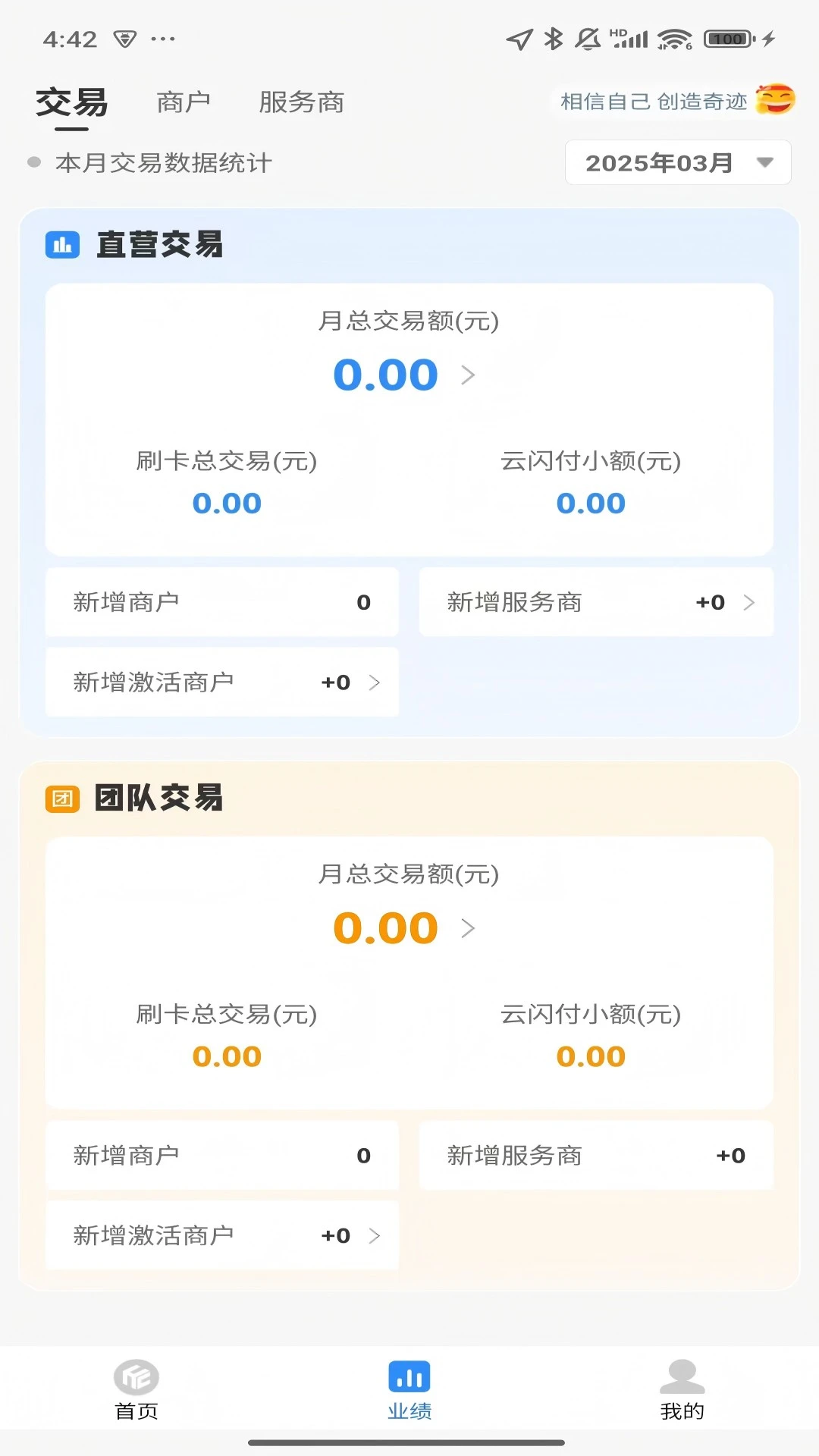Click the orange 团 icon beside 团队交易

tap(62, 798)
